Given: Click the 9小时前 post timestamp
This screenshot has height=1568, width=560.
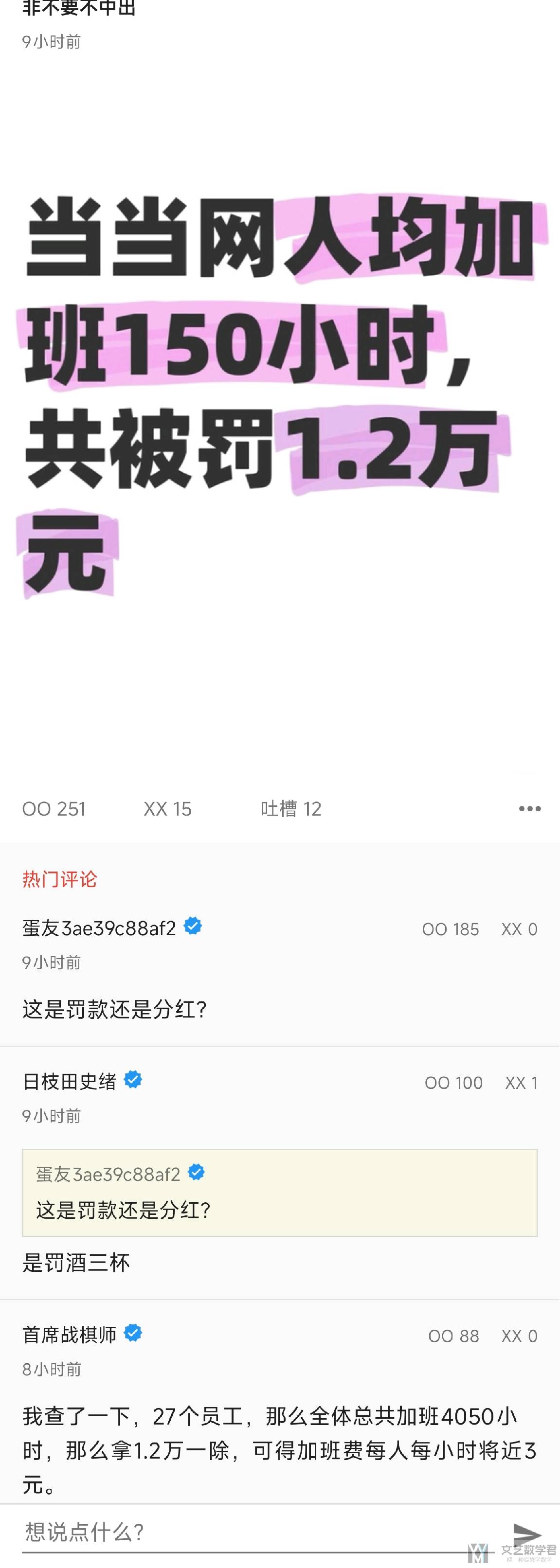Looking at the screenshot, I should click(x=54, y=42).
